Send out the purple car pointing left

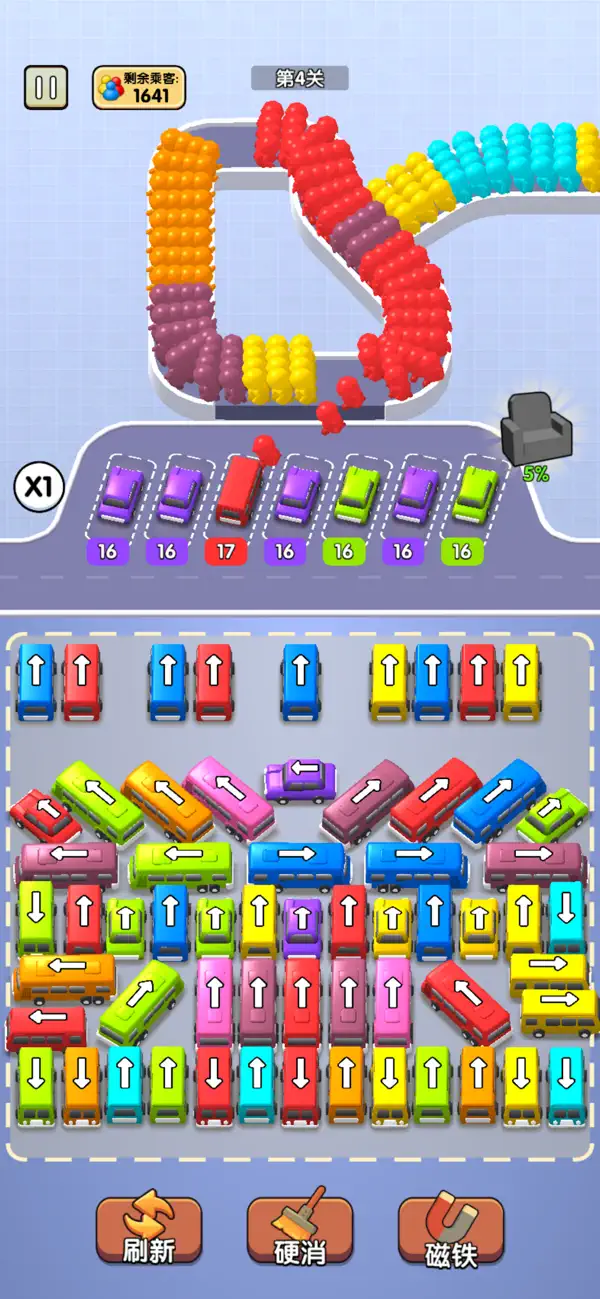[x=301, y=779]
